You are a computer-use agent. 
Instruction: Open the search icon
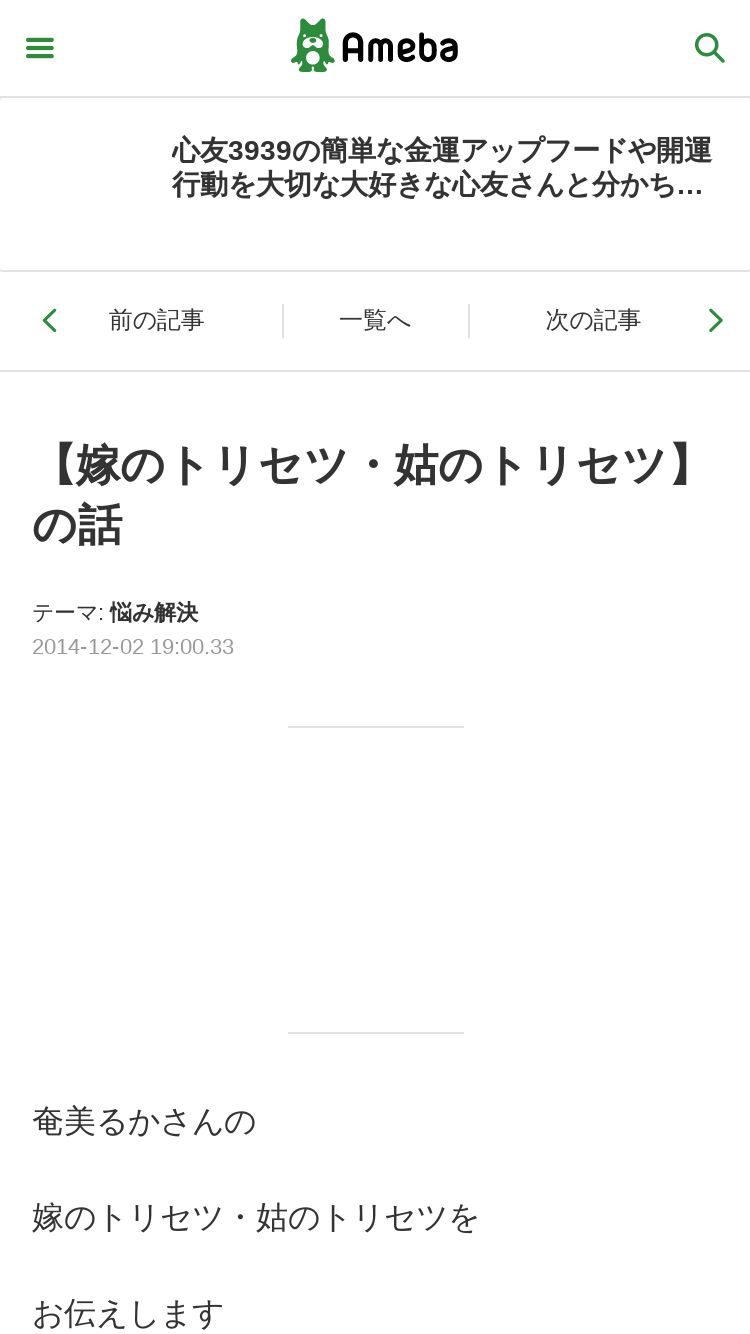click(709, 48)
